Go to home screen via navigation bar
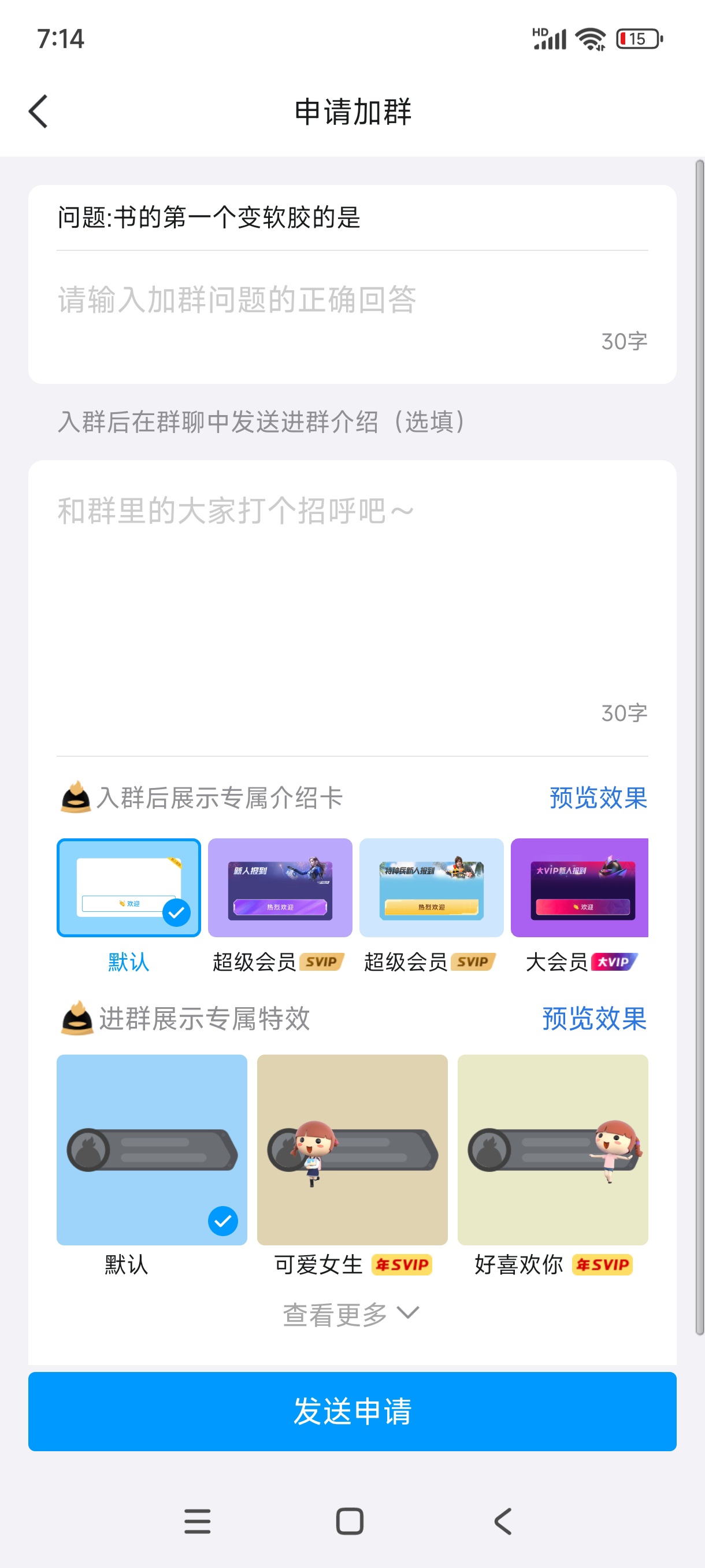Image resolution: width=705 pixels, height=1568 pixels. click(350, 1521)
